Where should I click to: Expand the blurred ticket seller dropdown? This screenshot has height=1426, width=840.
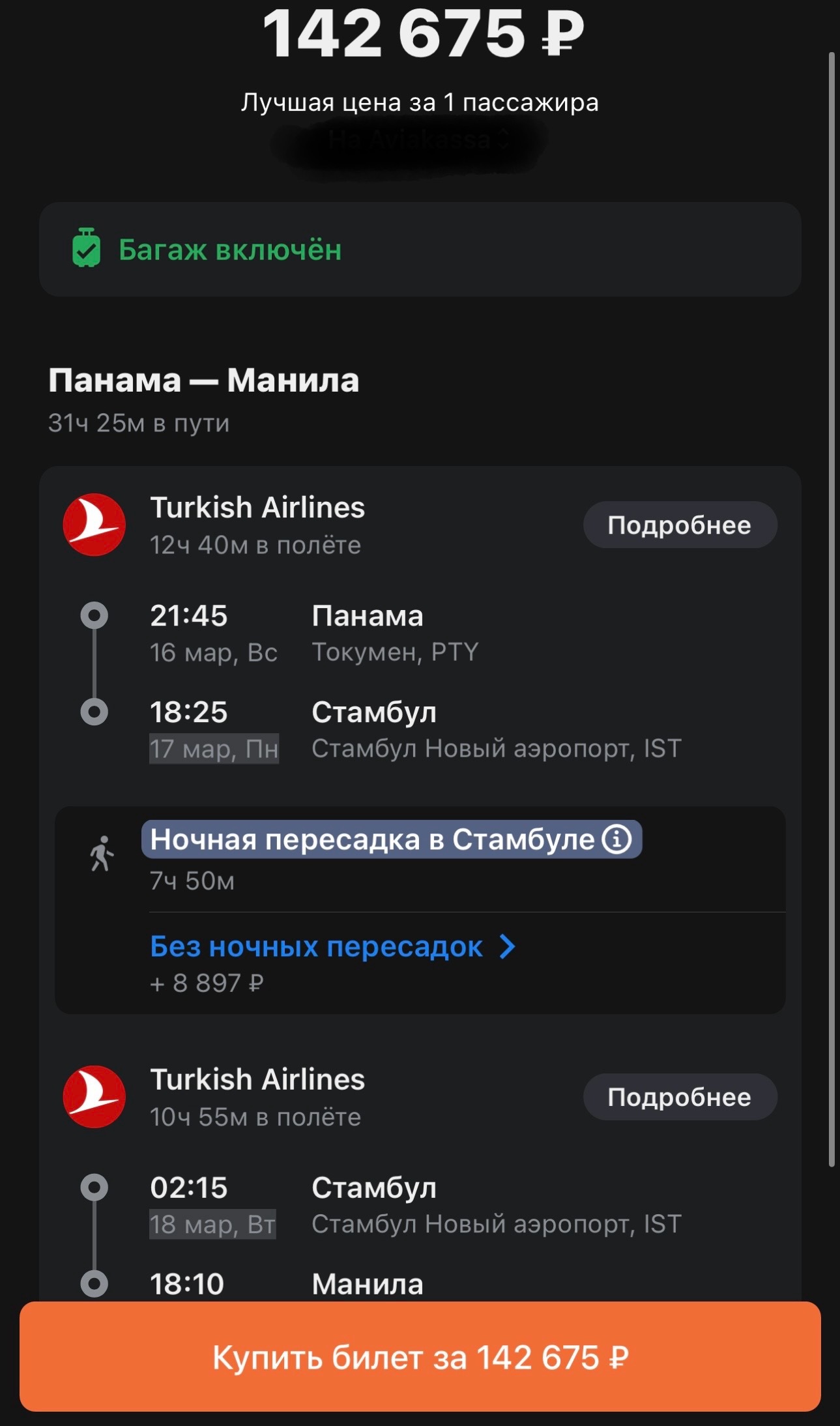point(417,140)
